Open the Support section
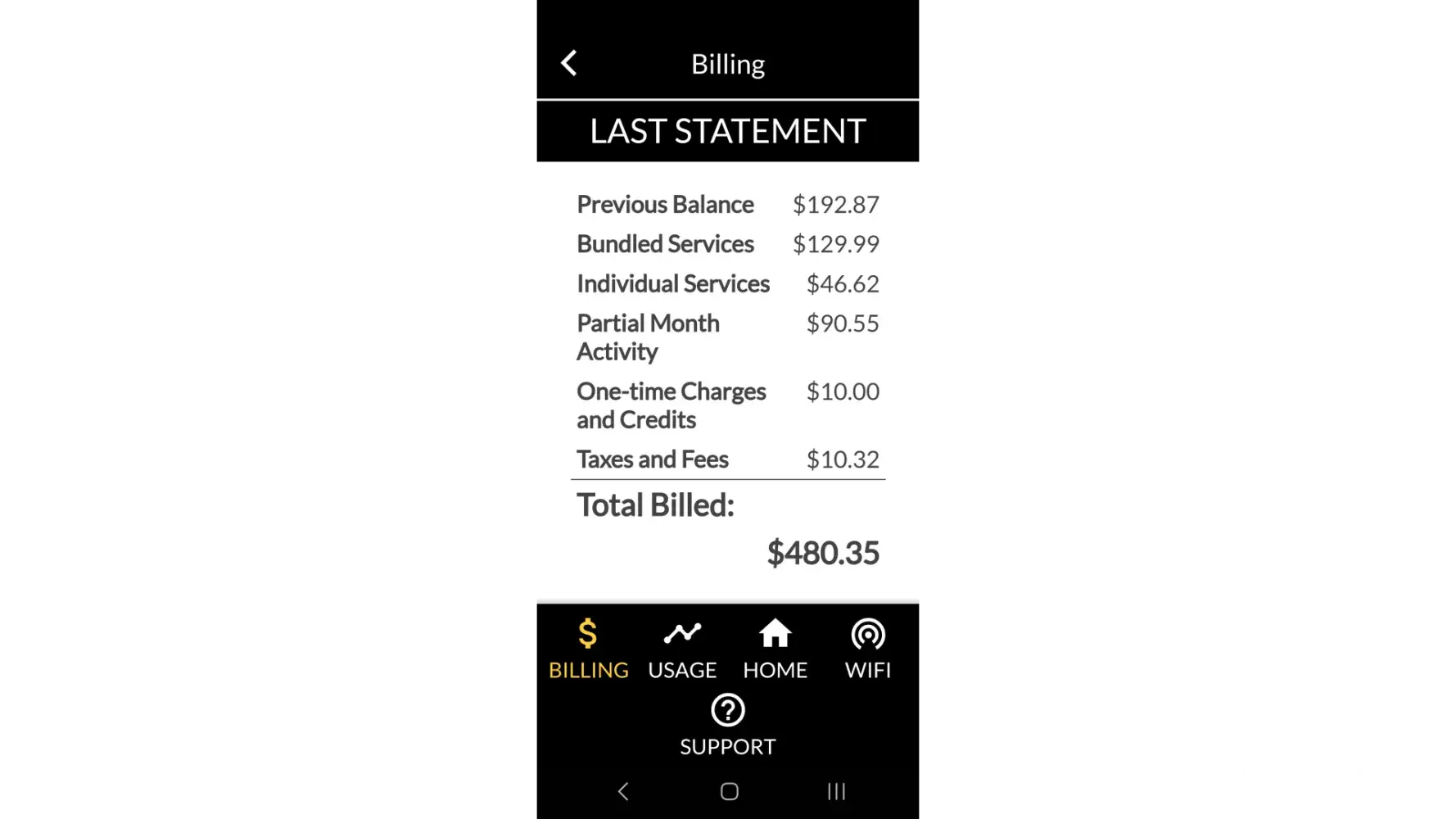The height and width of the screenshot is (819, 1456). (727, 725)
